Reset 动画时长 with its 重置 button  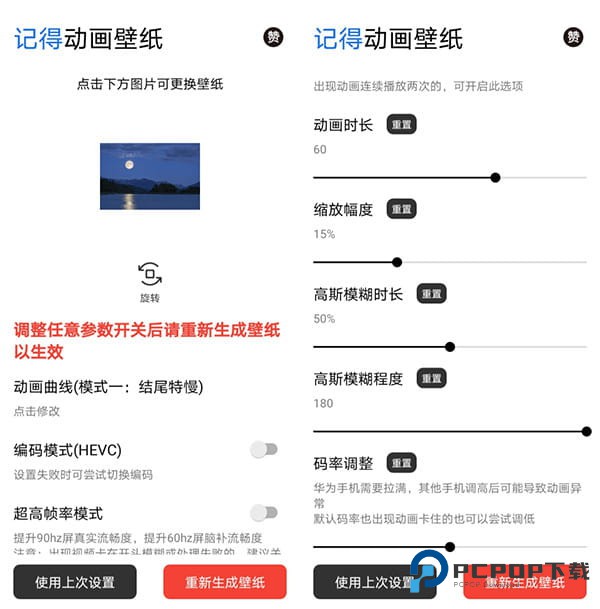[401, 125]
